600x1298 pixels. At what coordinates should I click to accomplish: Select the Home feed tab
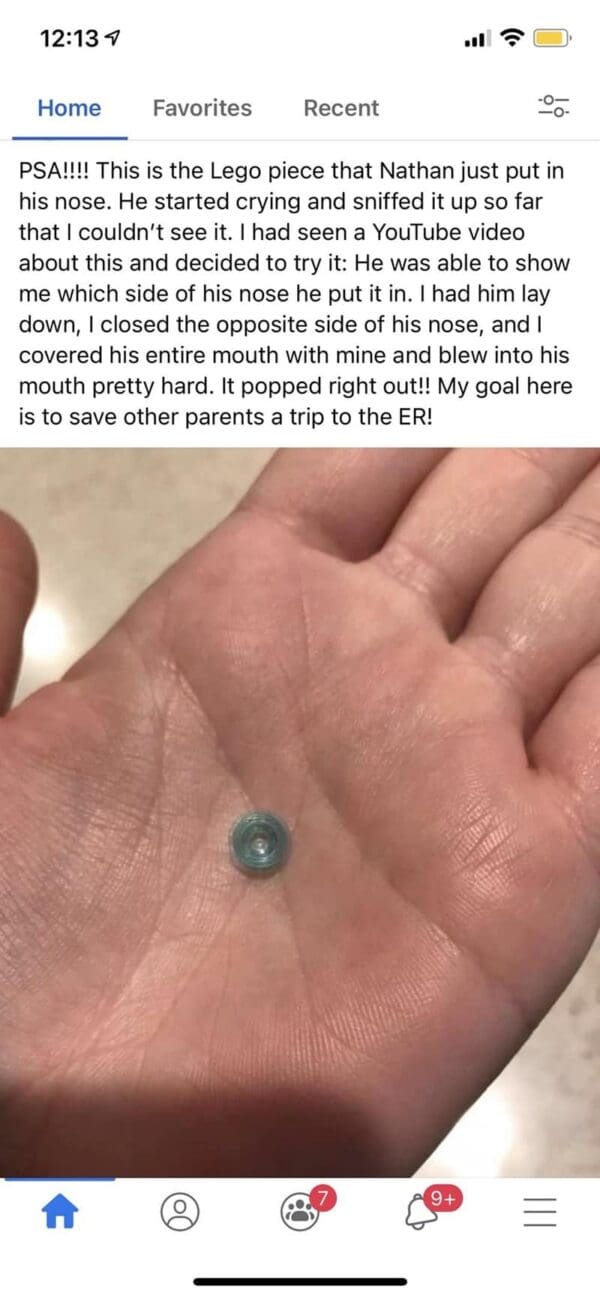pos(69,108)
